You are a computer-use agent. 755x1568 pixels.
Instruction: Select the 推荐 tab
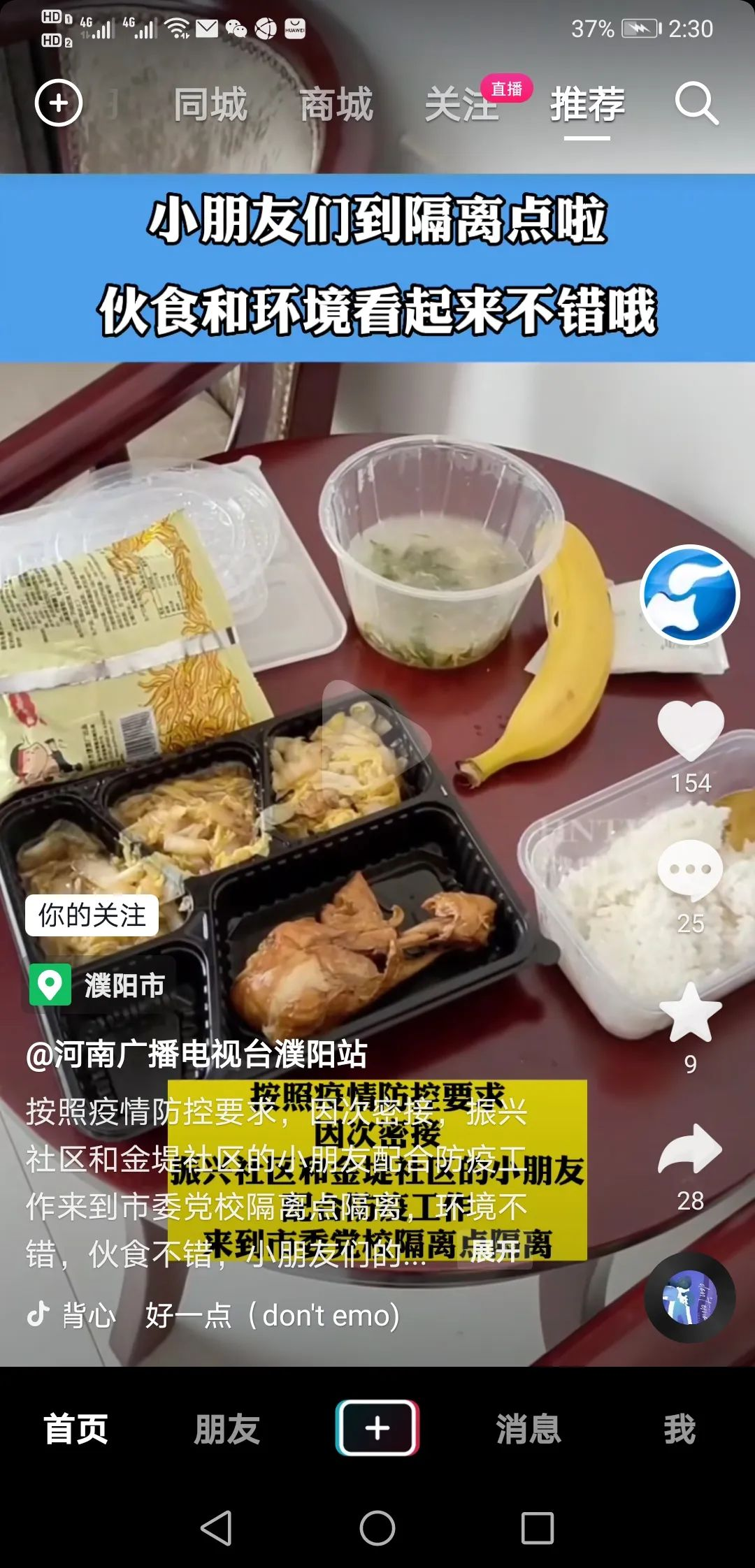pyautogui.click(x=587, y=105)
